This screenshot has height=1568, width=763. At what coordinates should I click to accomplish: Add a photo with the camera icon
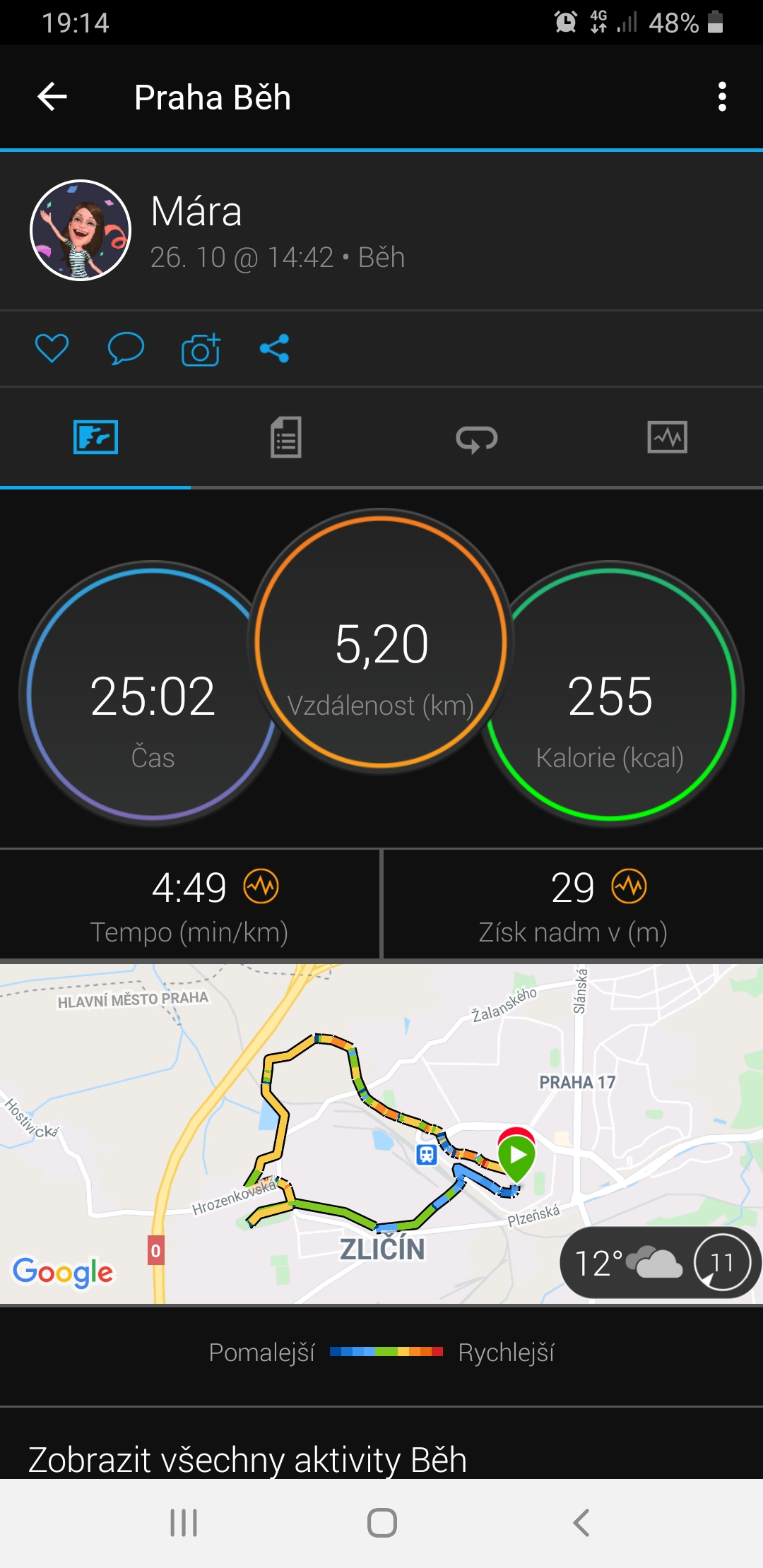point(201,348)
